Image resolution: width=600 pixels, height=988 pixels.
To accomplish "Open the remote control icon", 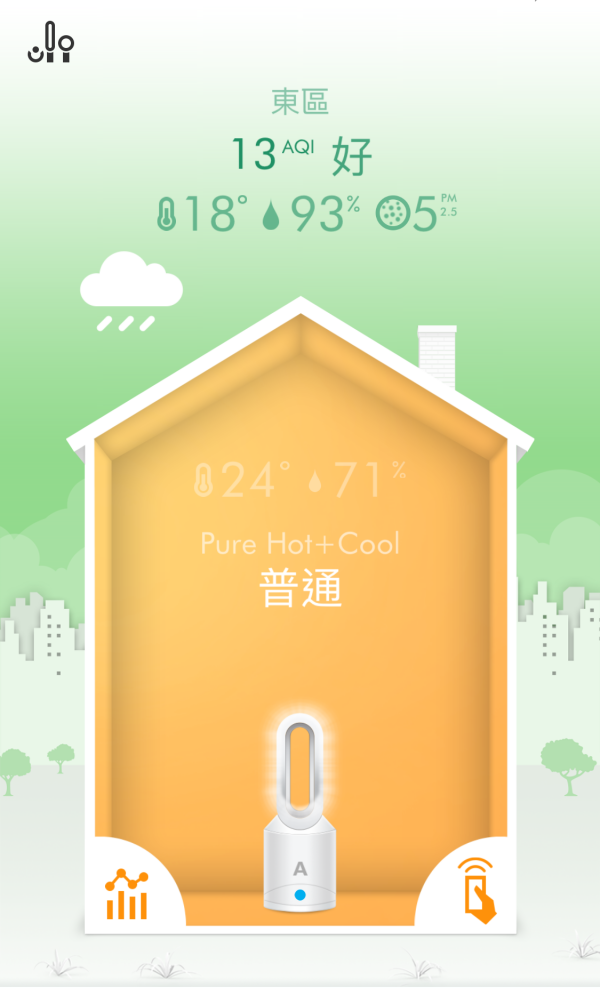I will pyautogui.click(x=477, y=890).
